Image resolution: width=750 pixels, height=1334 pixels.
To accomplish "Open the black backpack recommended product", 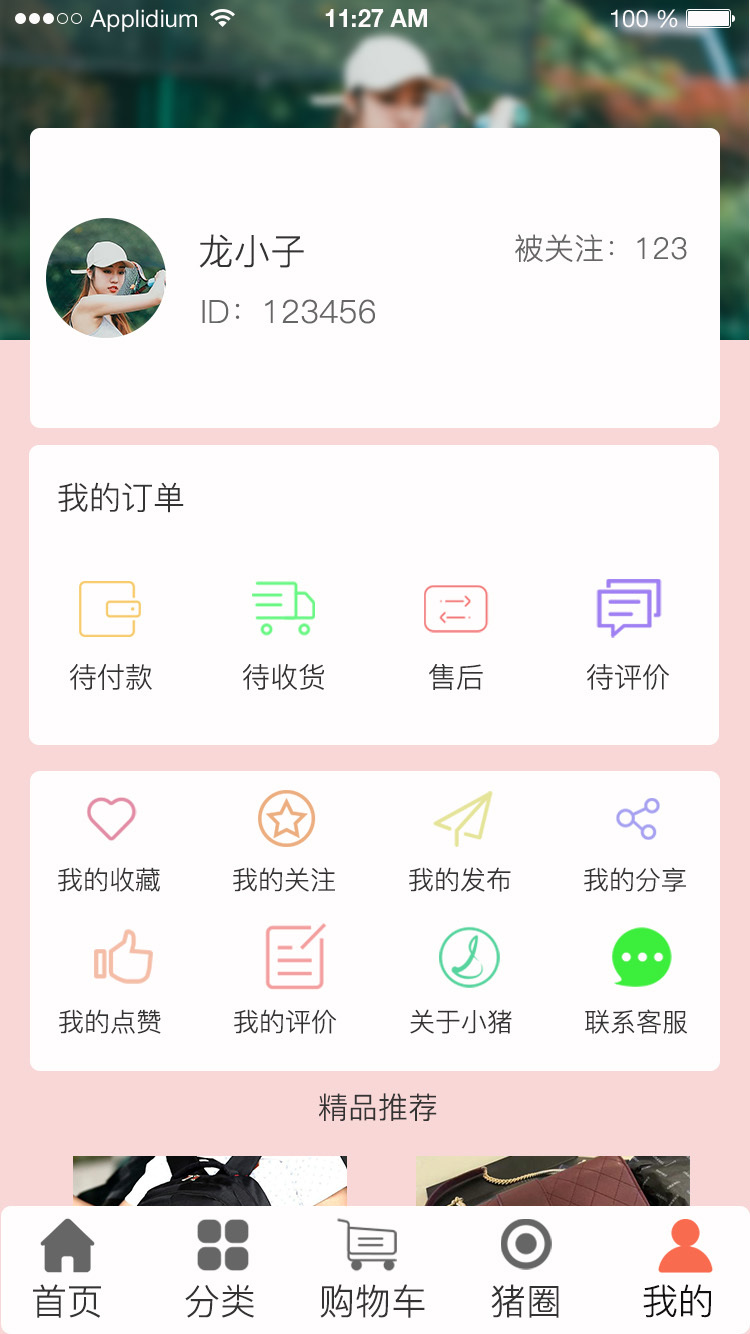I will [x=210, y=1181].
